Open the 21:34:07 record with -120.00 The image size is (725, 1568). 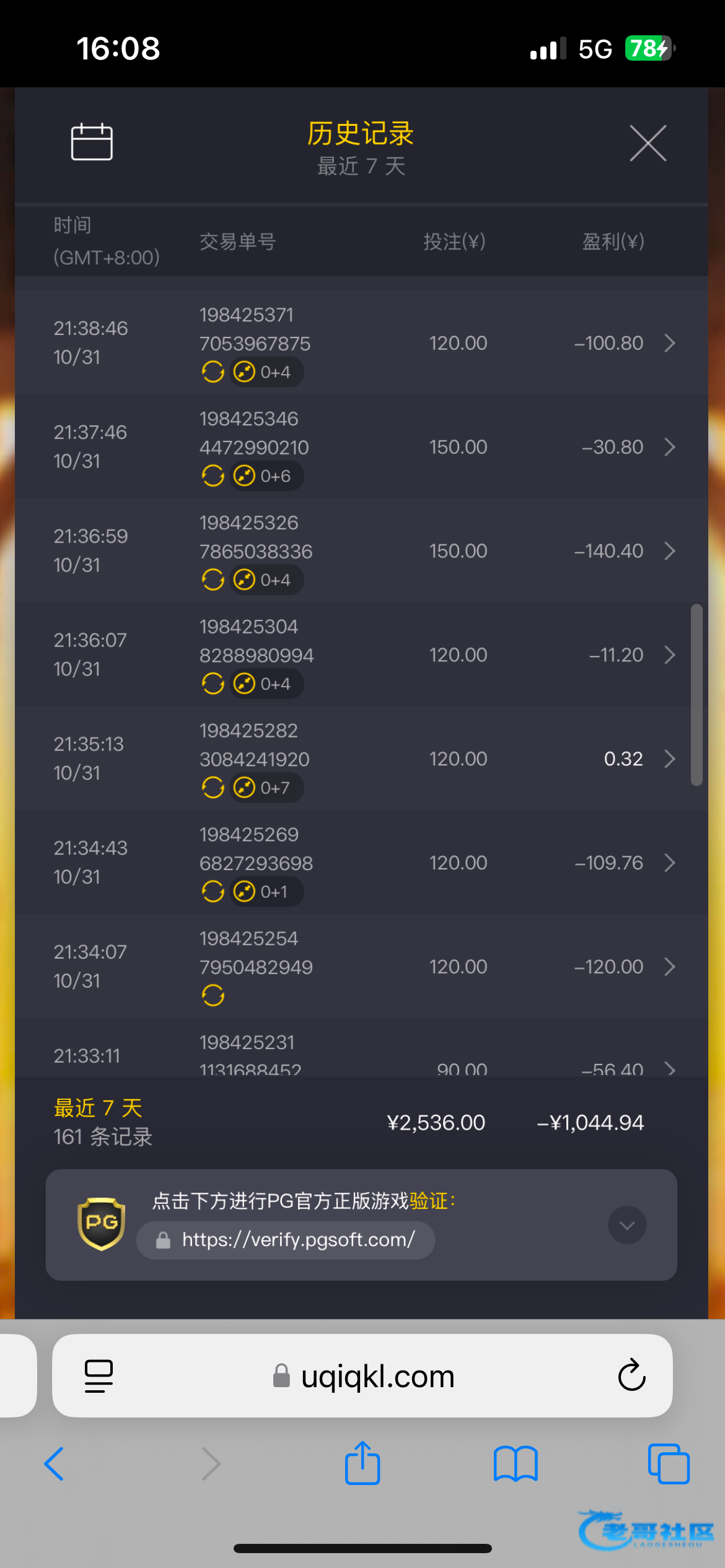click(x=669, y=967)
